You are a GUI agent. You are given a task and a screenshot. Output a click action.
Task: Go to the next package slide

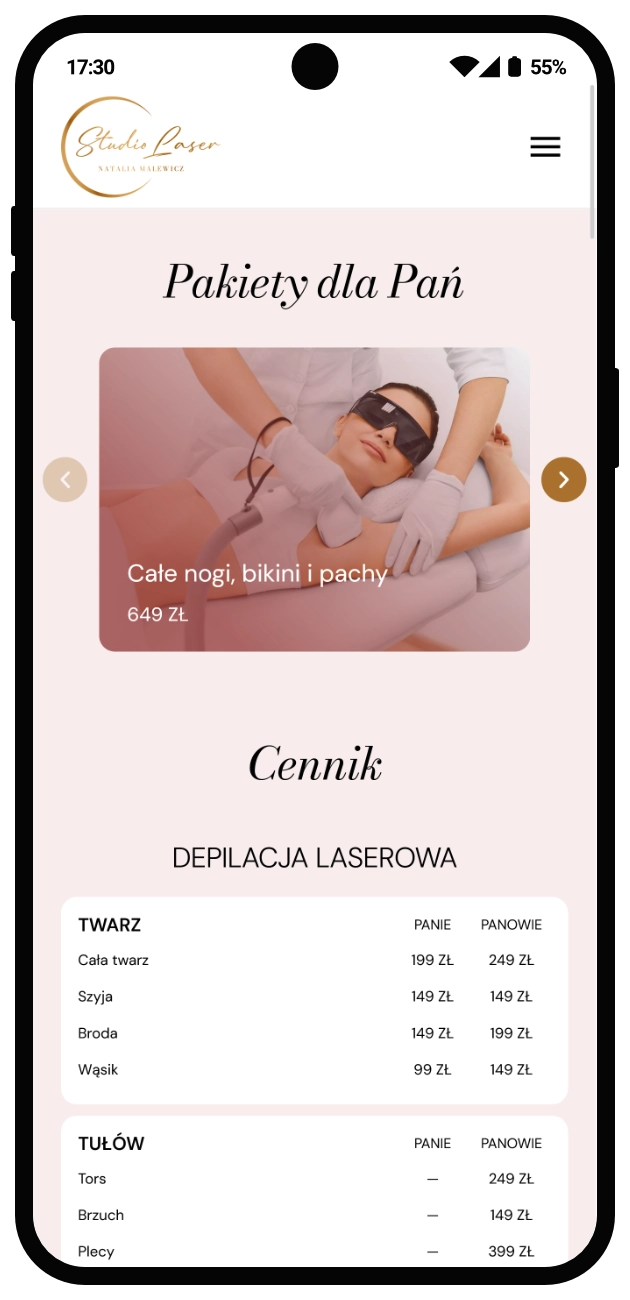pos(563,480)
